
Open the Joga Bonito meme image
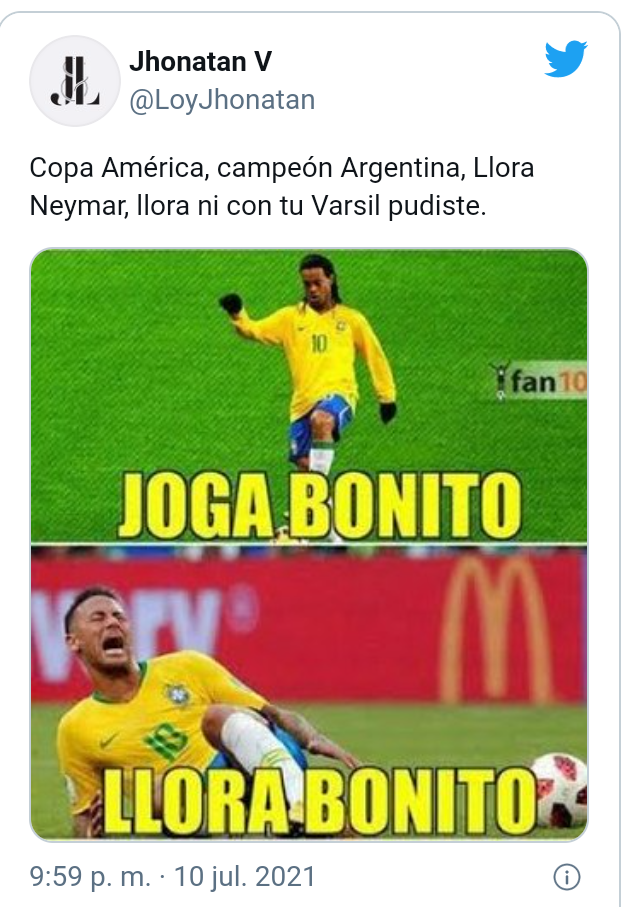point(308,545)
